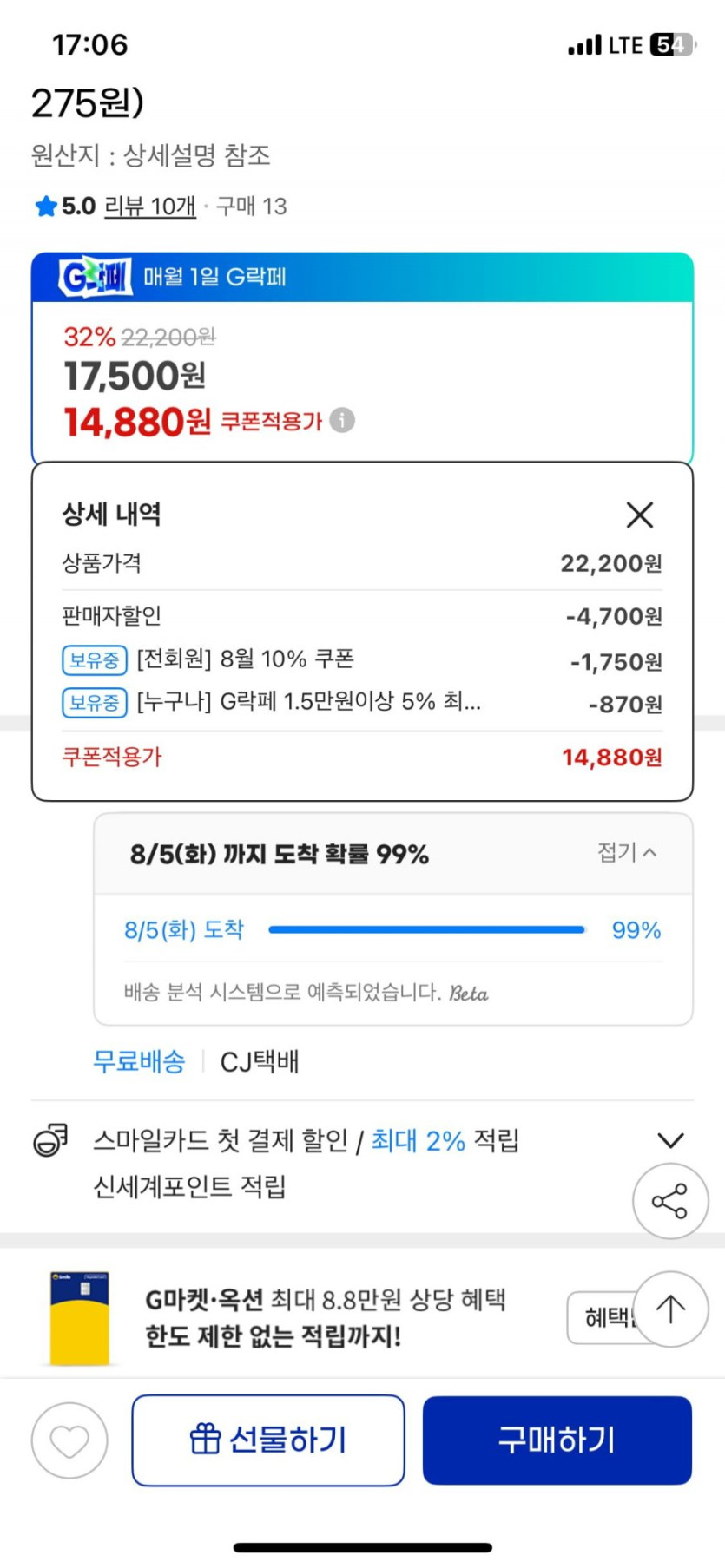Tap the scroll-to-top arrow icon
725x1568 pixels.
pyautogui.click(x=669, y=1310)
